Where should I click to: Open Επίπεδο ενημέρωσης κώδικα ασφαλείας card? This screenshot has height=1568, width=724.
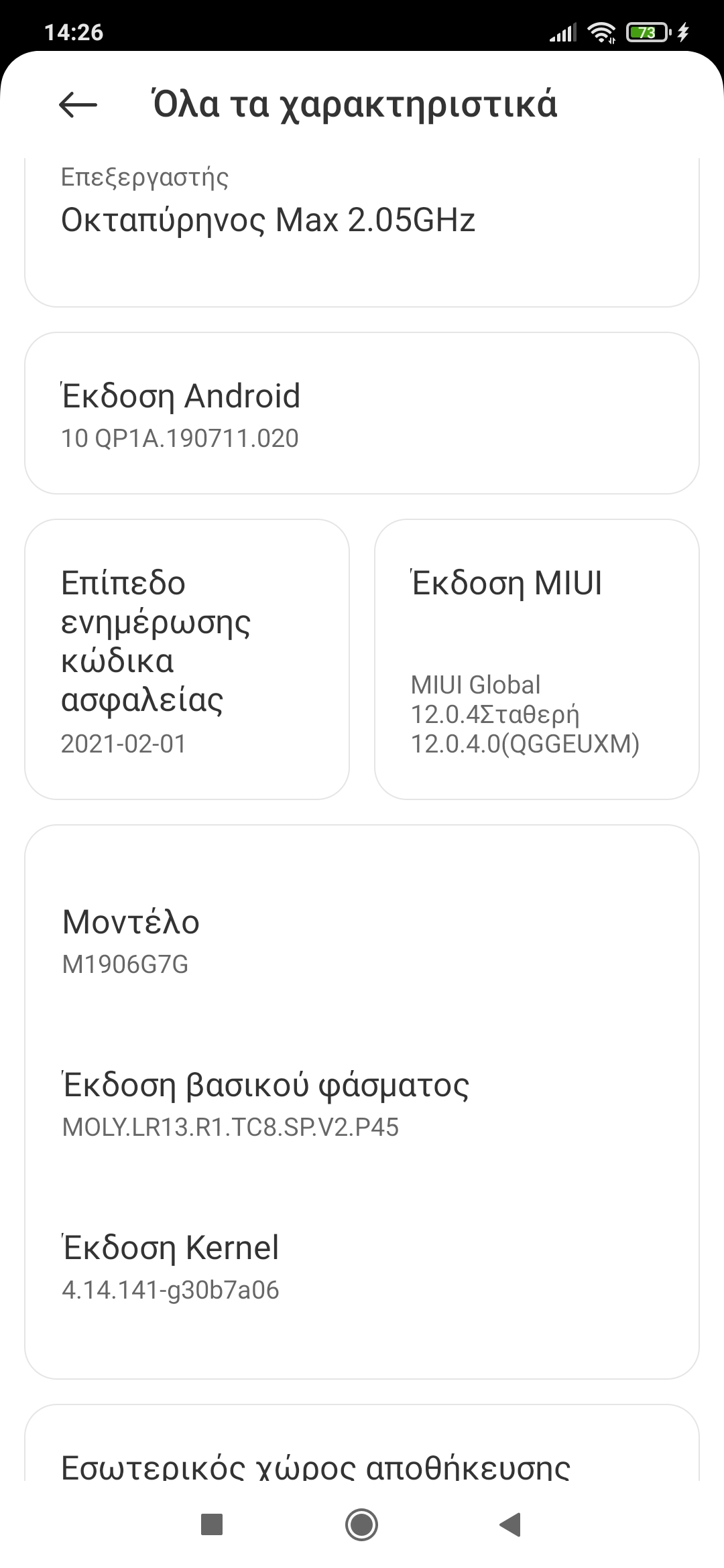[x=187, y=659]
